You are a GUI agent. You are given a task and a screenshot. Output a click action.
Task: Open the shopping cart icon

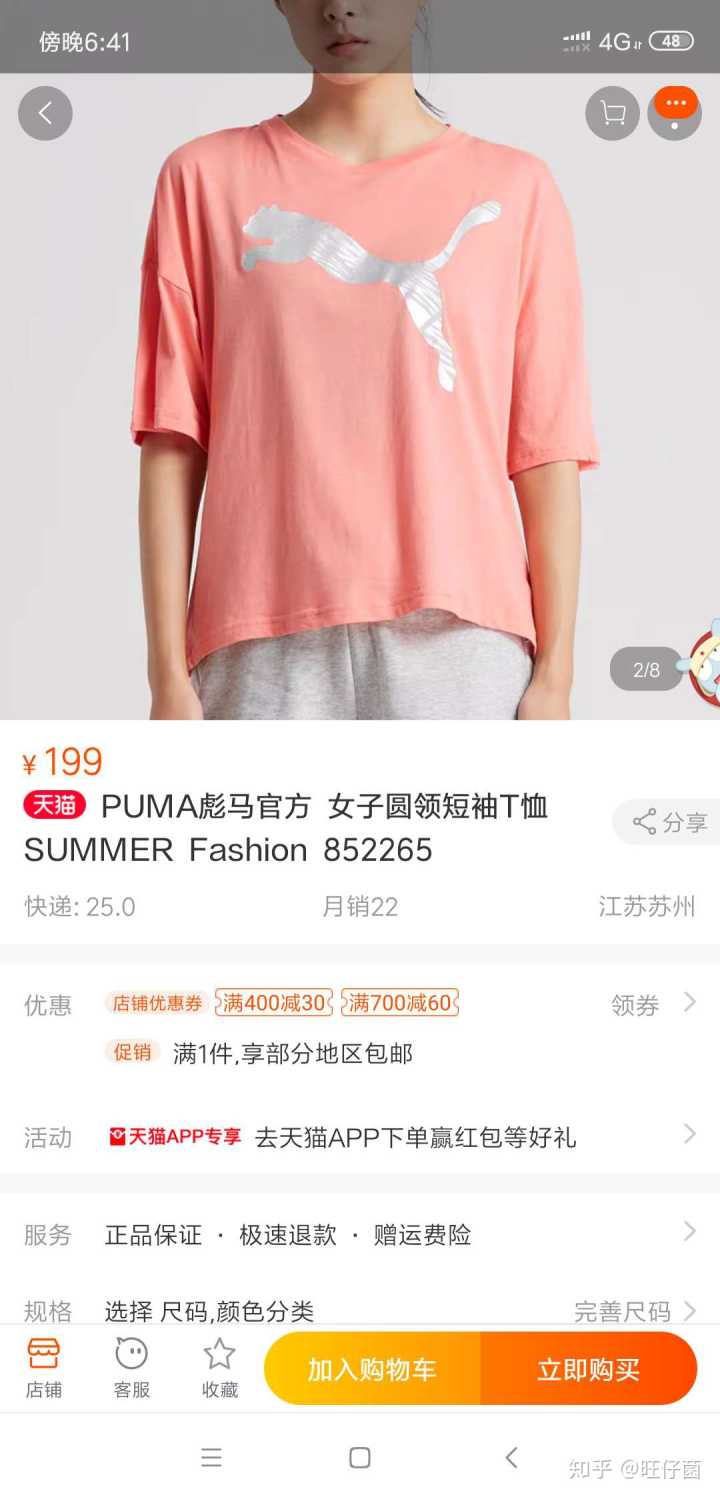pyautogui.click(x=612, y=113)
